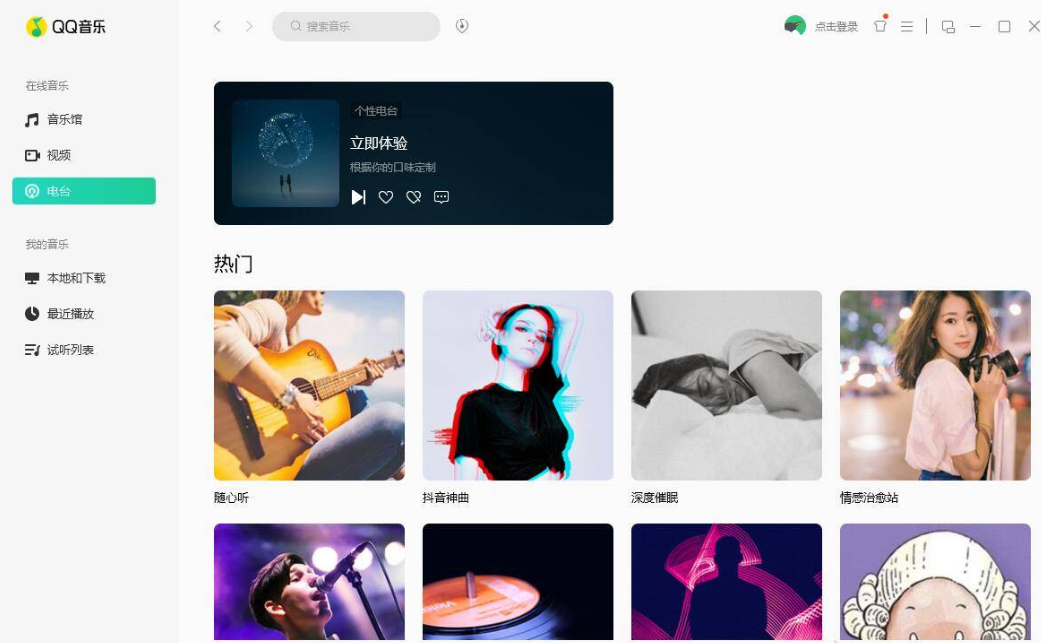
Task: Play the 抖音神曲 station
Action: click(x=517, y=385)
